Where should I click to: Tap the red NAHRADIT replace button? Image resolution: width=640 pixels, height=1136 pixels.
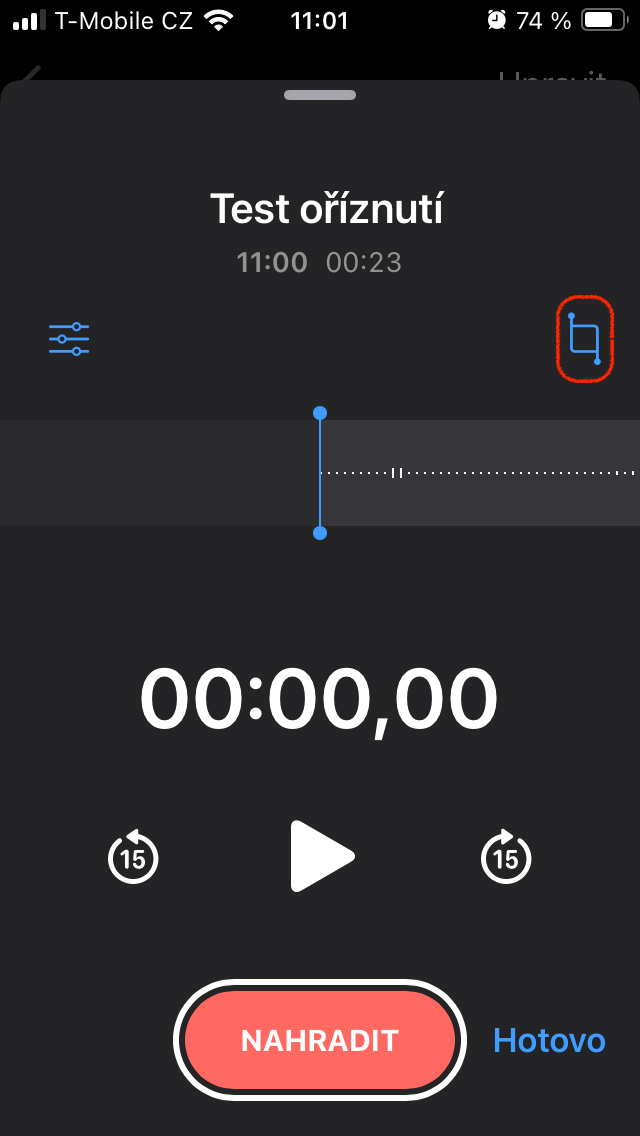click(320, 1040)
